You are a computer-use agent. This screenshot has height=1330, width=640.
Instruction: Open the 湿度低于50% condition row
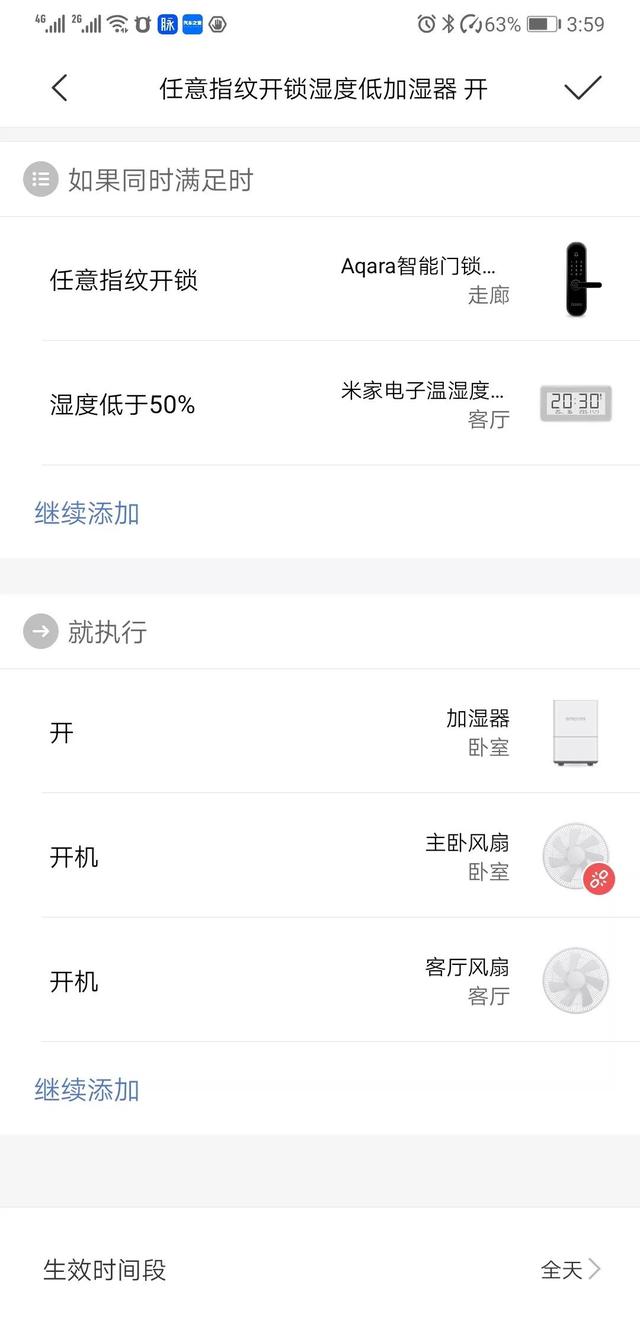[320, 404]
